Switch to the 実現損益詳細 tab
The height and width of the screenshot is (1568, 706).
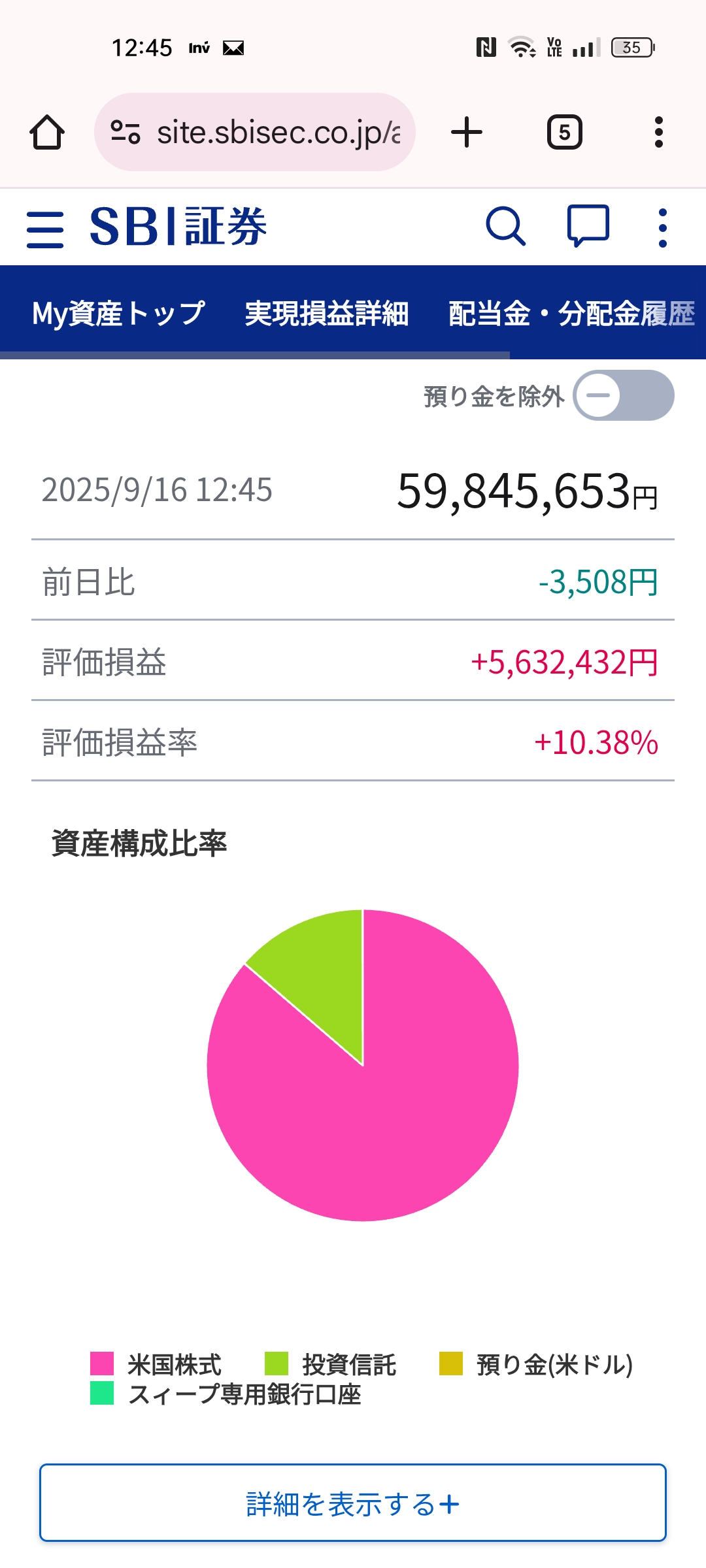[327, 314]
